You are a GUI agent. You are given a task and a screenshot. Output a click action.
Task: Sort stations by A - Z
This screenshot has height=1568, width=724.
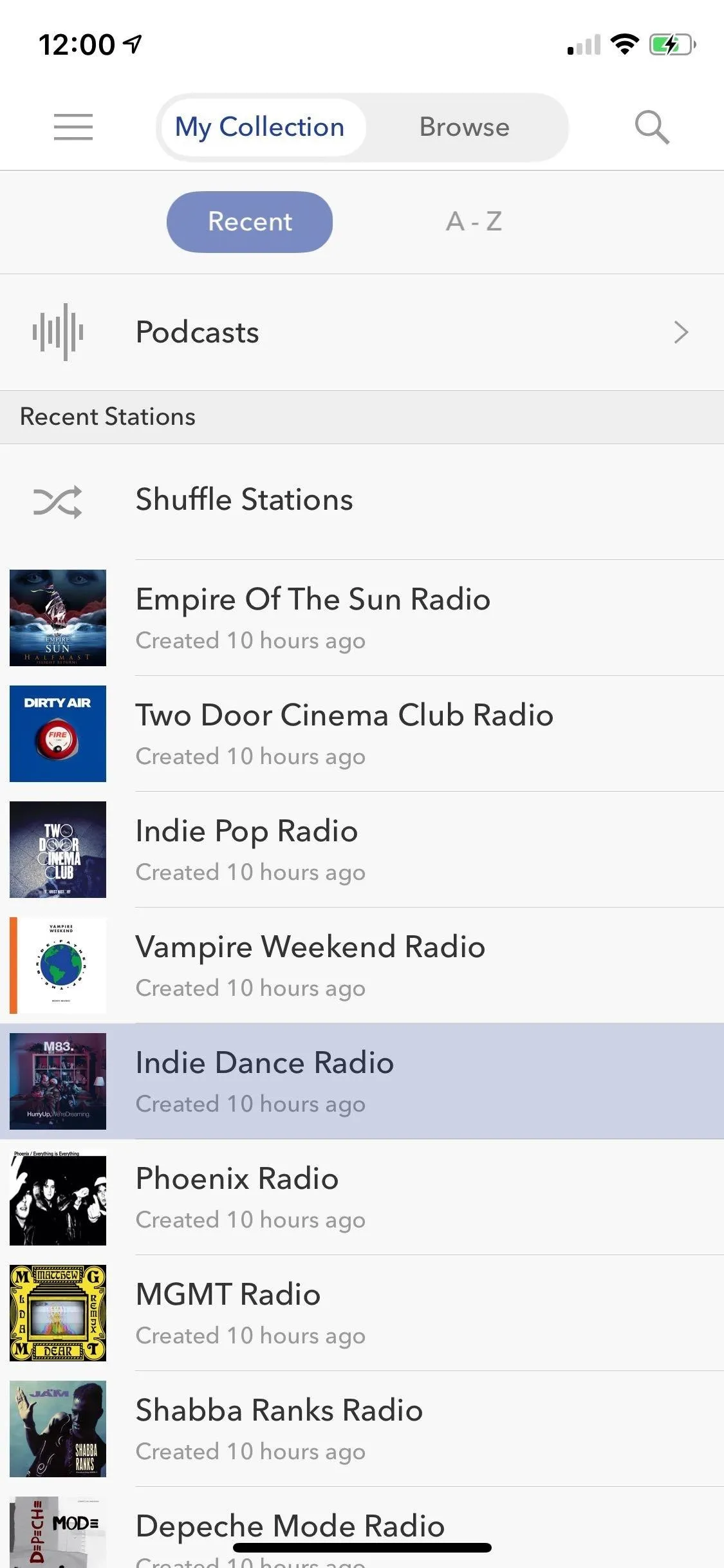click(474, 221)
